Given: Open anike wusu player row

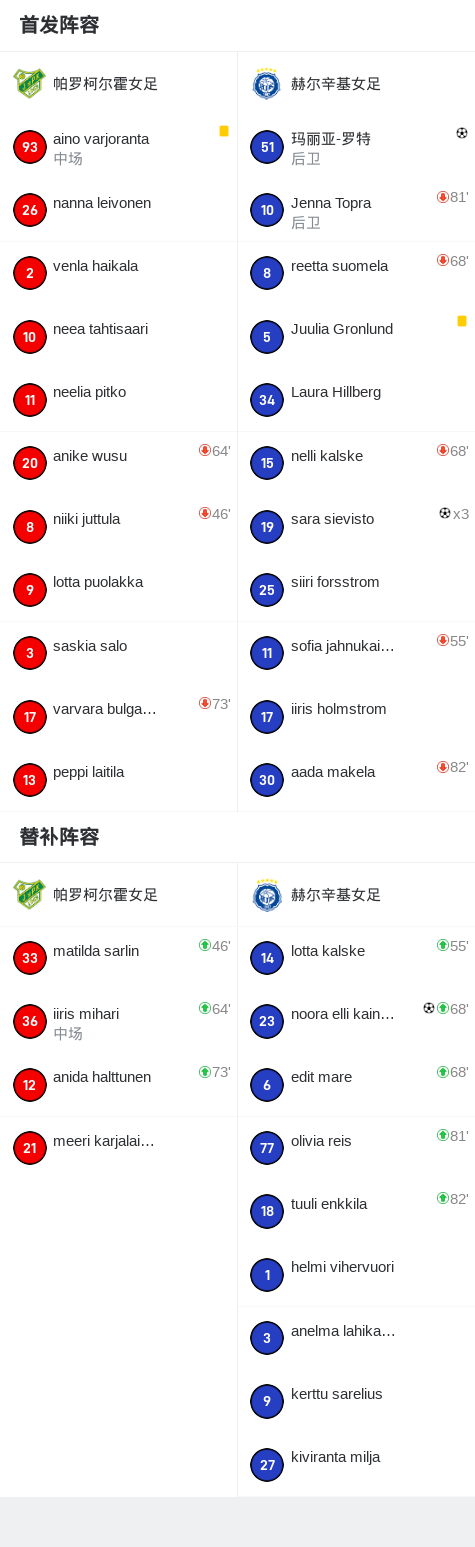Looking at the screenshot, I should click(x=118, y=464).
